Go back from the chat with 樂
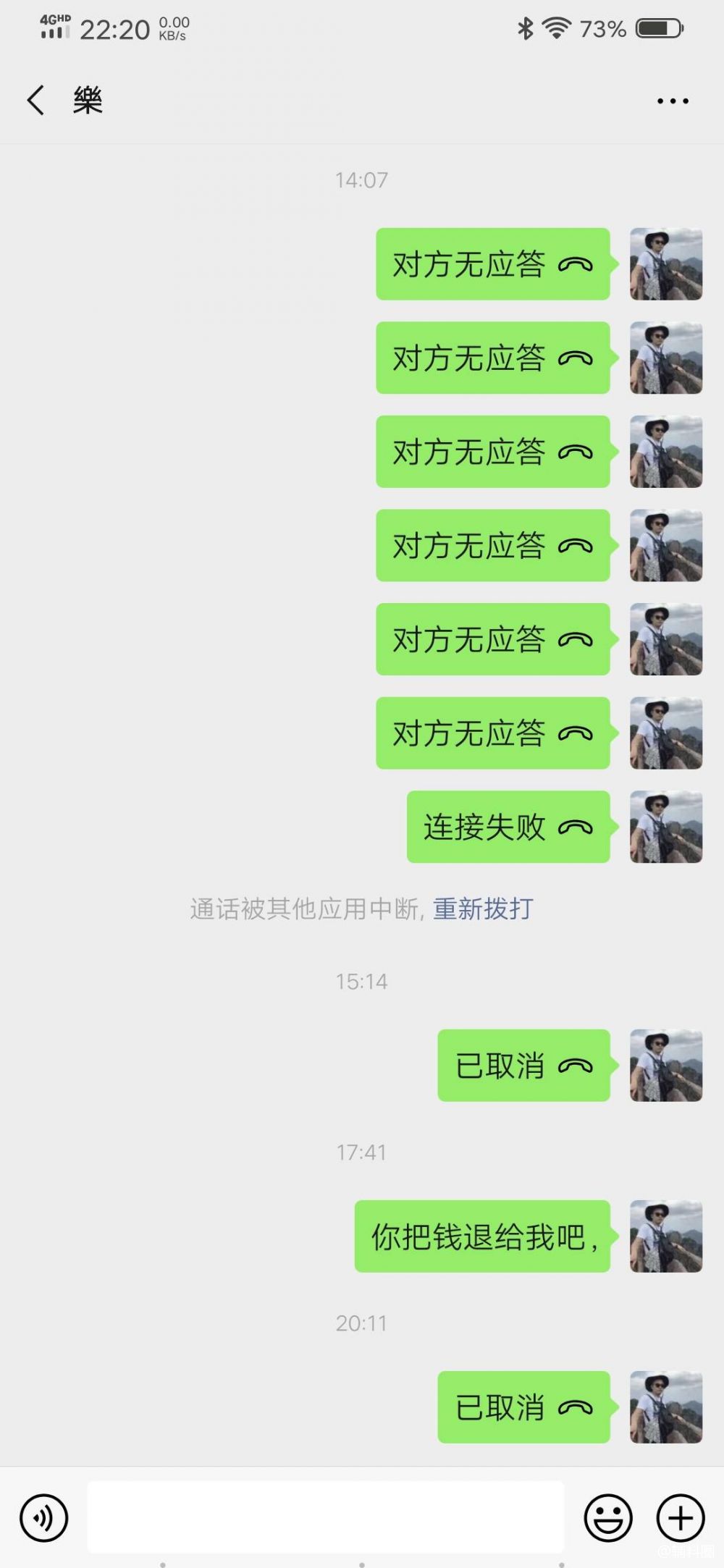The height and width of the screenshot is (1568, 724). pyautogui.click(x=35, y=100)
